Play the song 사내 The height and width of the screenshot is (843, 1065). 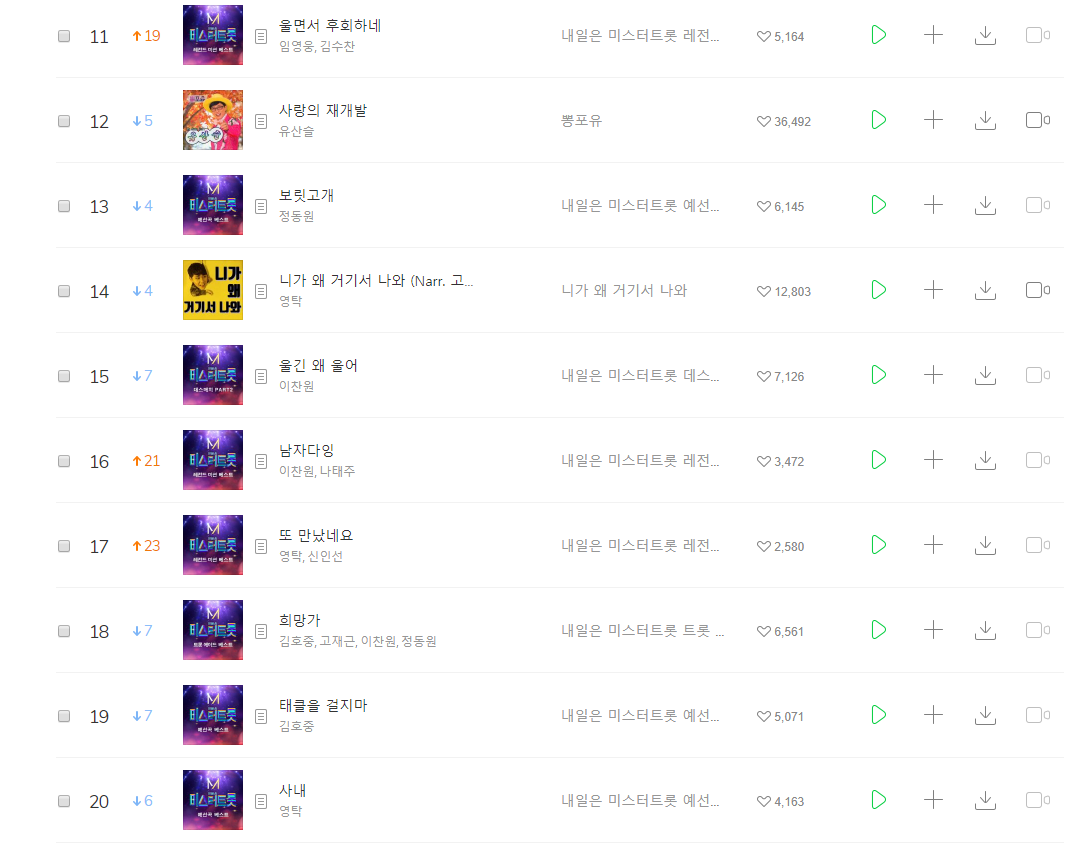click(x=878, y=800)
